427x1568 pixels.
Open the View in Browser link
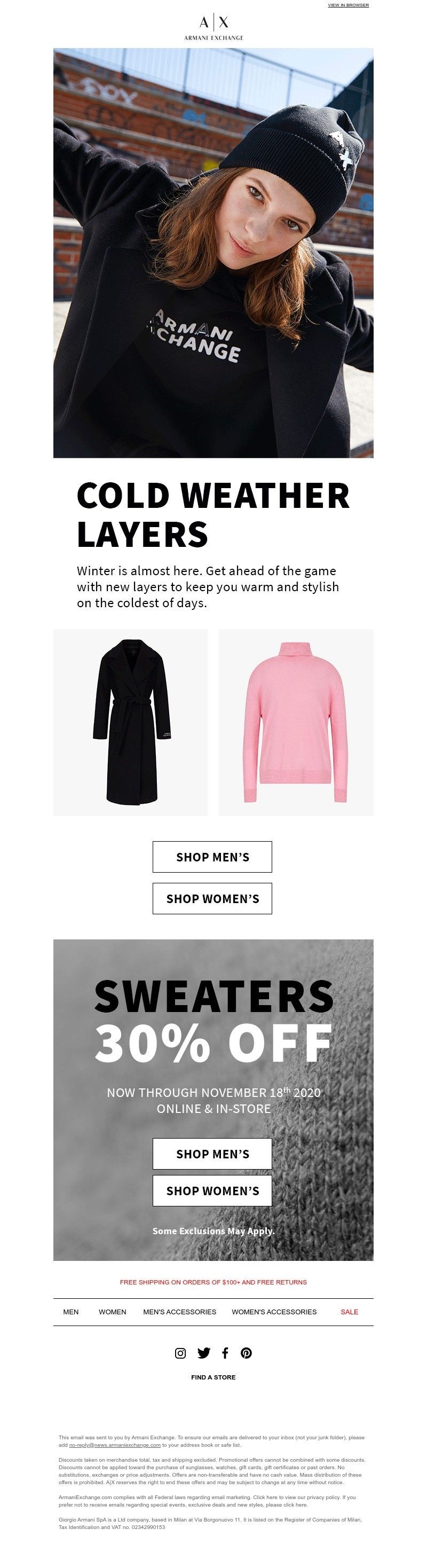348,5
